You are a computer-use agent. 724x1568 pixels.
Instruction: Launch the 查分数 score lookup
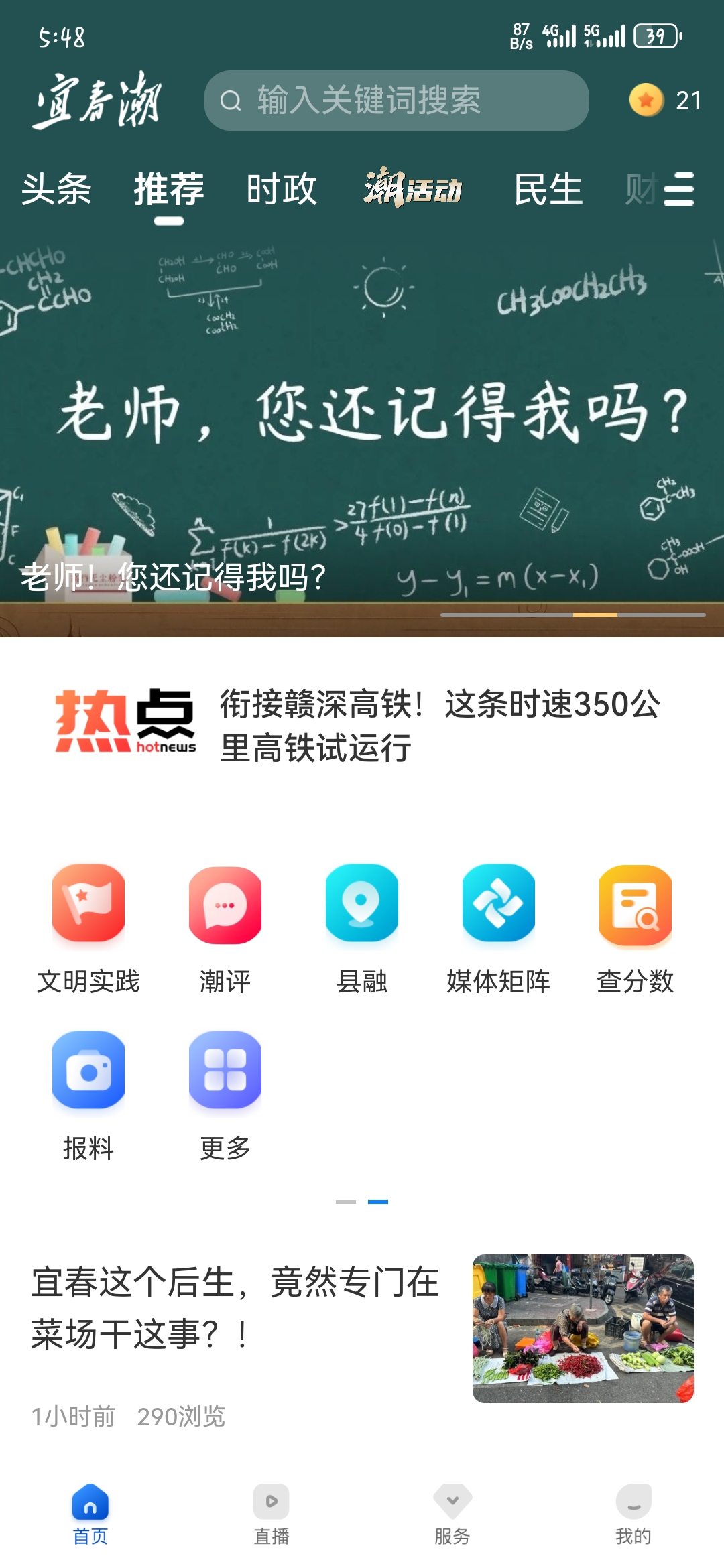coord(635,928)
